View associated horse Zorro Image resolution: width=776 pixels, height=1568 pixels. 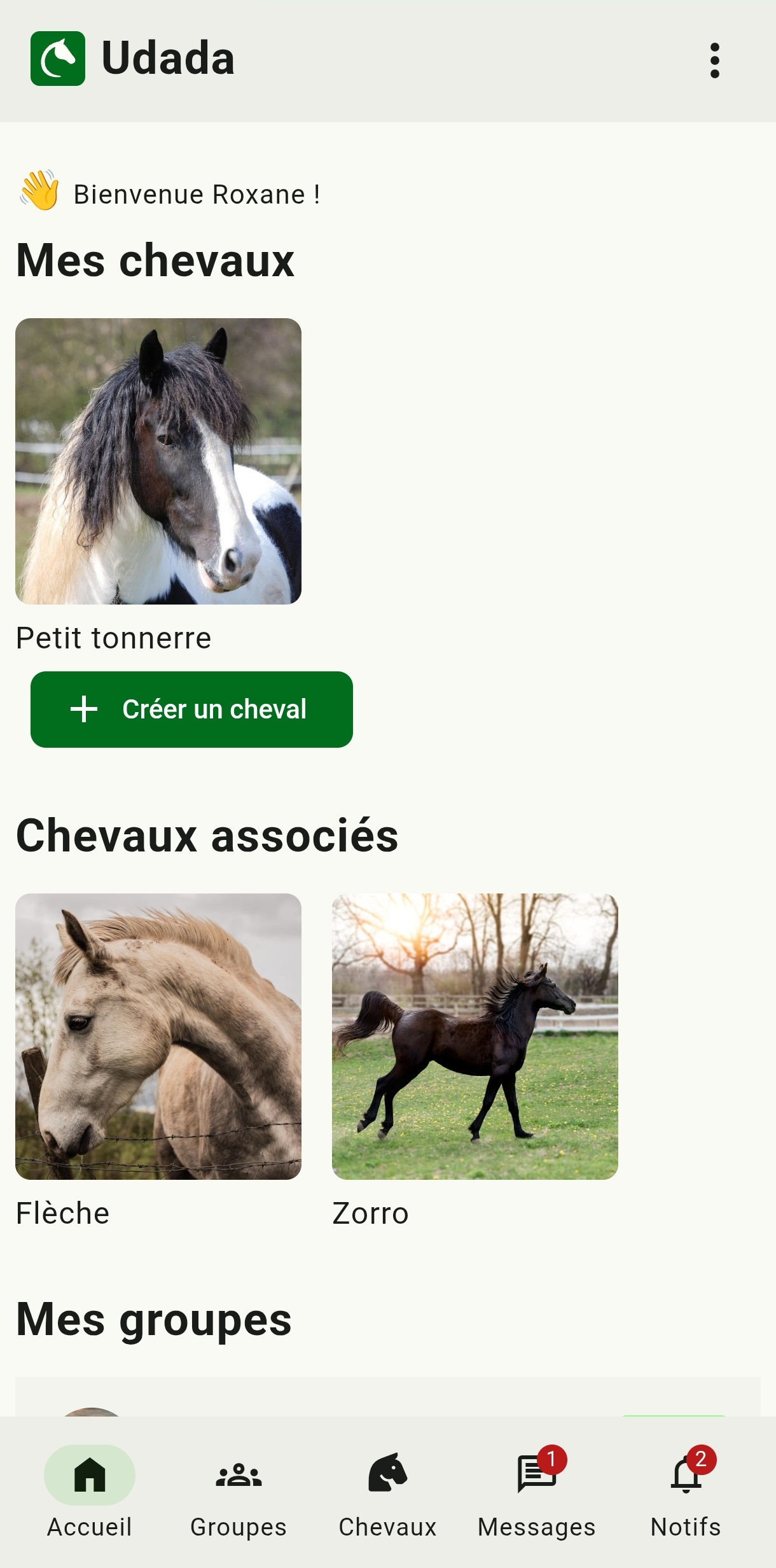click(475, 1036)
